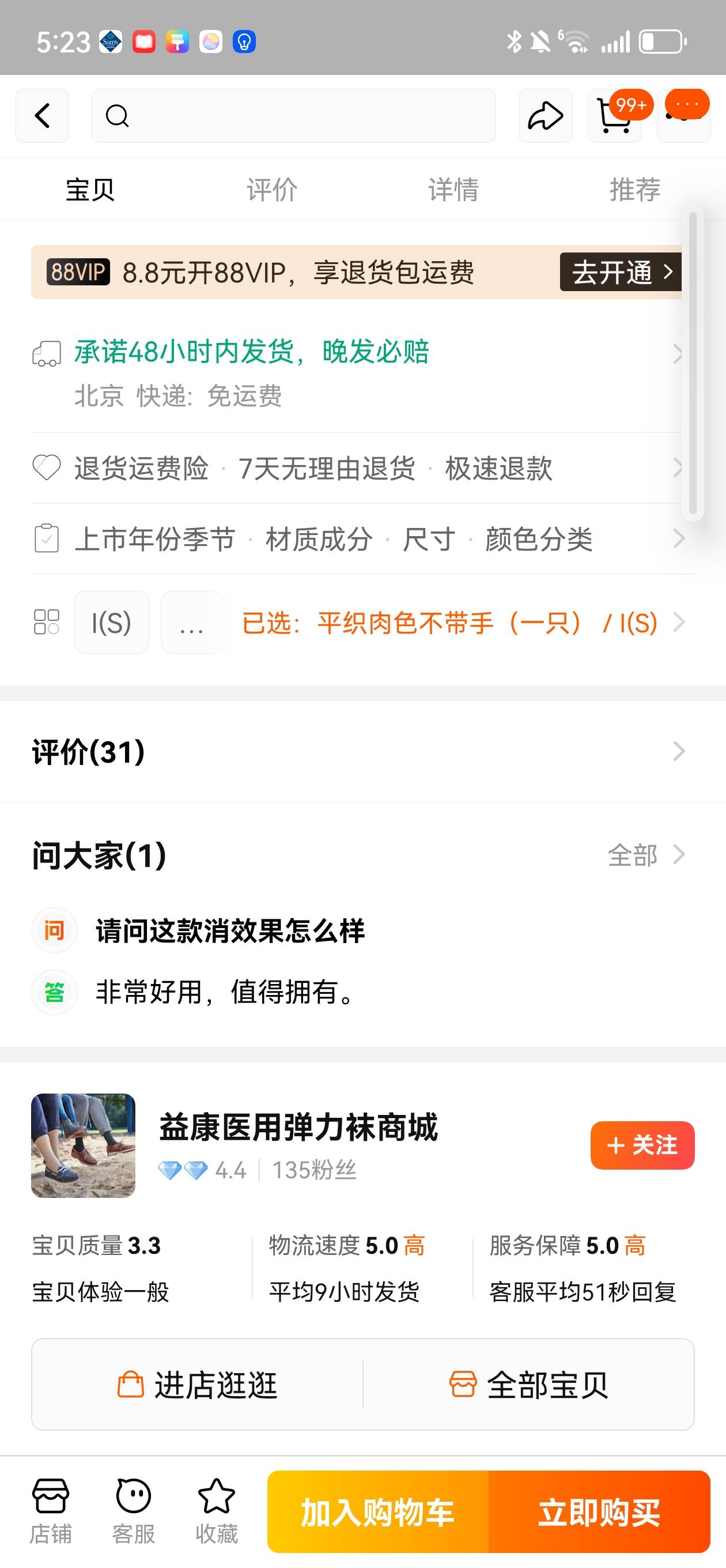View 全部 questions in 问大家
The height and width of the screenshot is (1568, 726).
tap(645, 855)
